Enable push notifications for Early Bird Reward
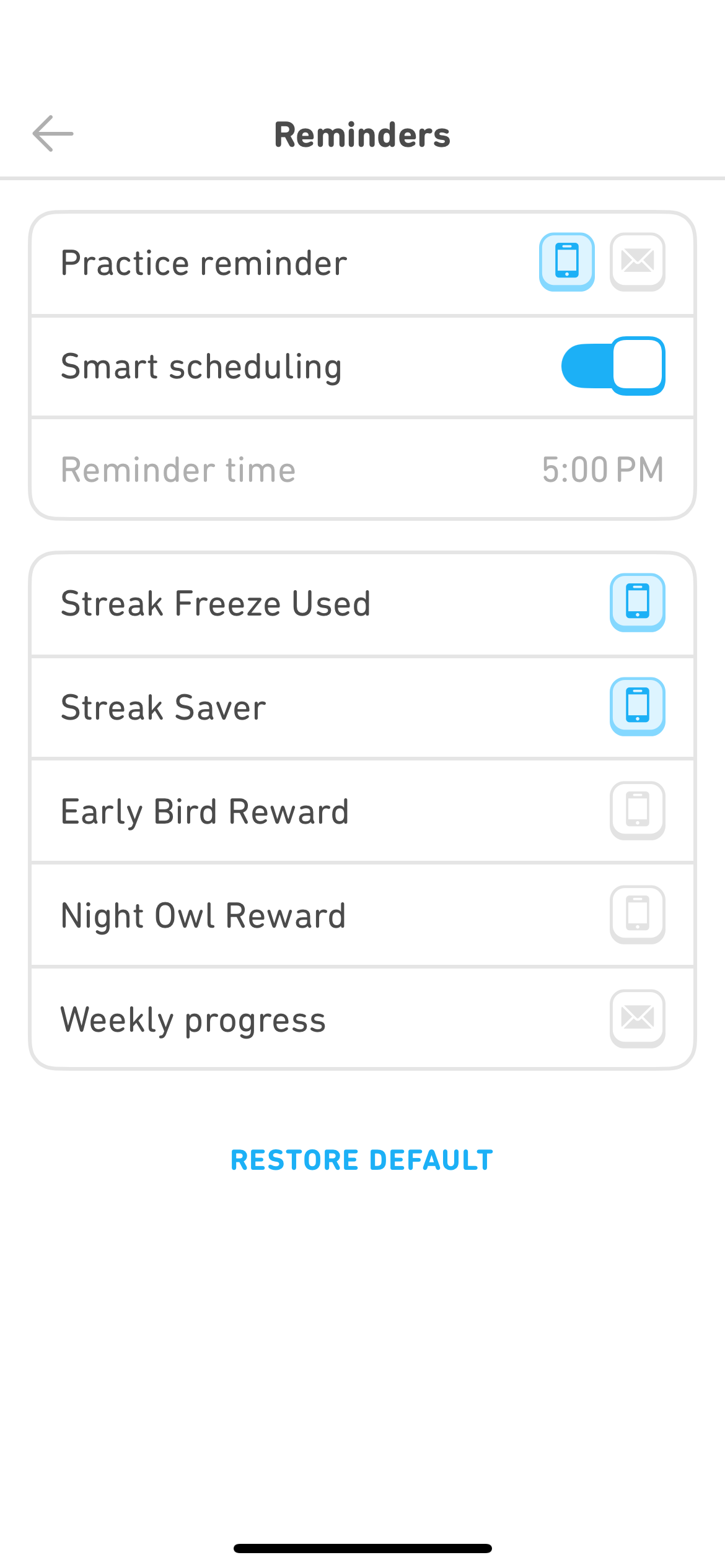Image resolution: width=725 pixels, height=1568 pixels. [638, 811]
